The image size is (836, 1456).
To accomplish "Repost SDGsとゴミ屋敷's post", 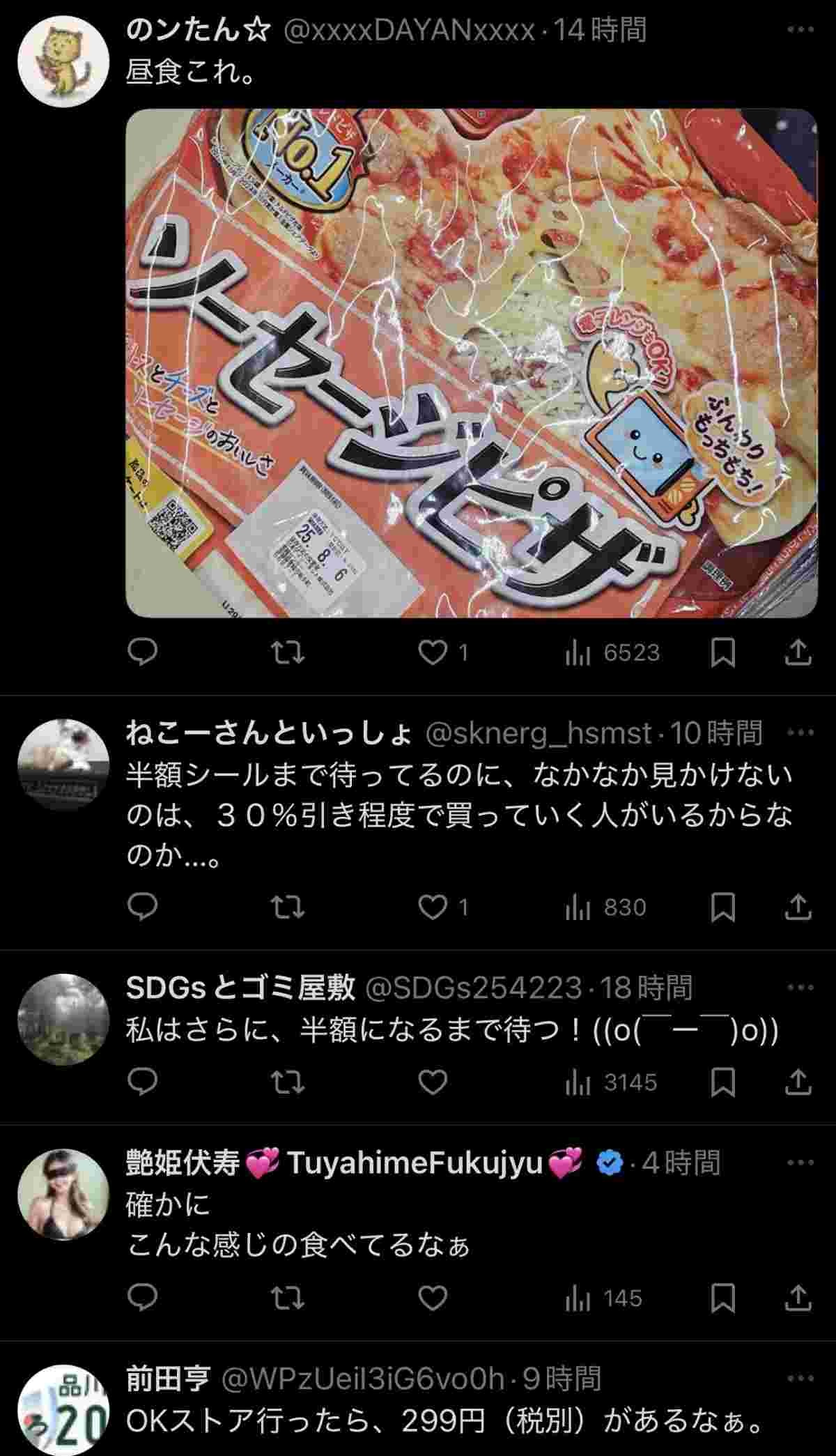I will coord(287,1082).
